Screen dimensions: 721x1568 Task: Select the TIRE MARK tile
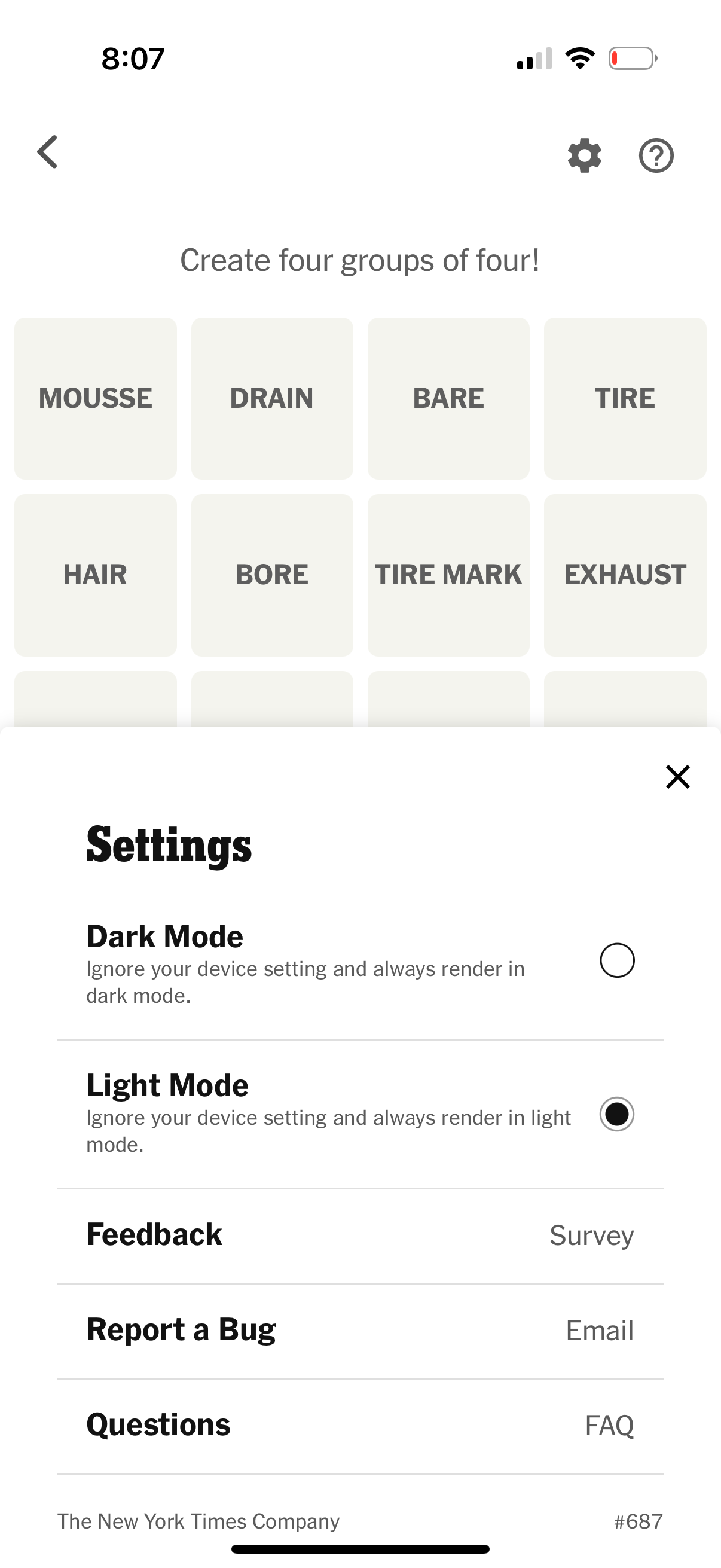click(x=448, y=573)
